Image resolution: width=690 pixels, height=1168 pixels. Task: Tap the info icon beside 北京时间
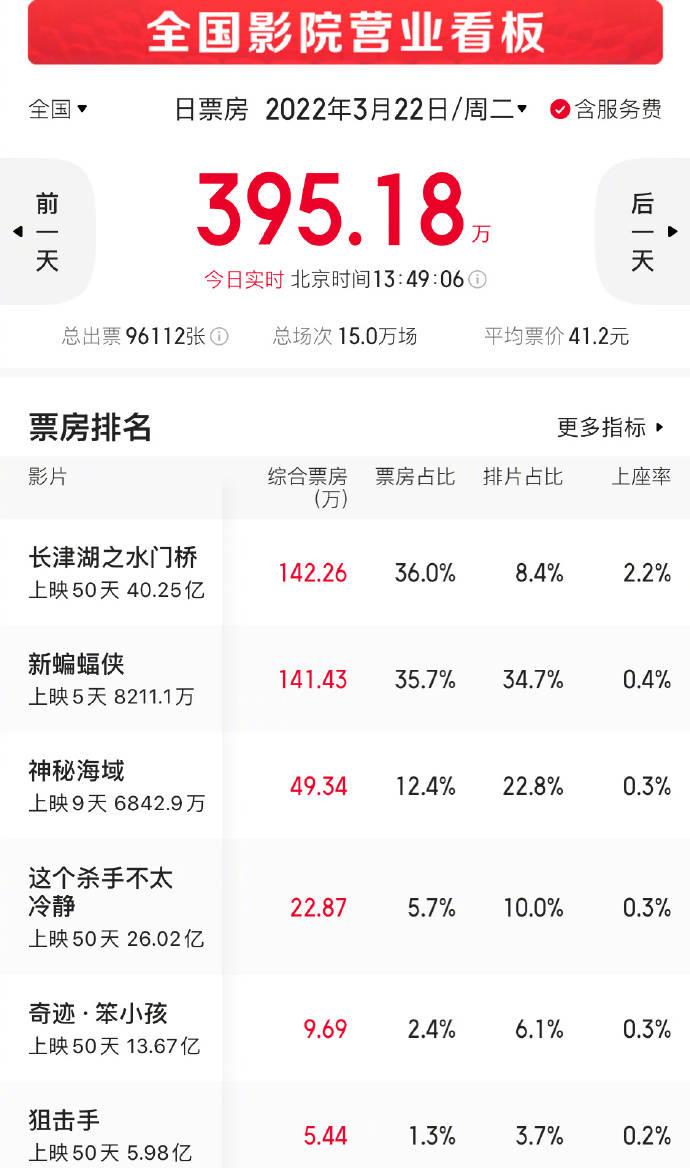pyautogui.click(x=478, y=279)
